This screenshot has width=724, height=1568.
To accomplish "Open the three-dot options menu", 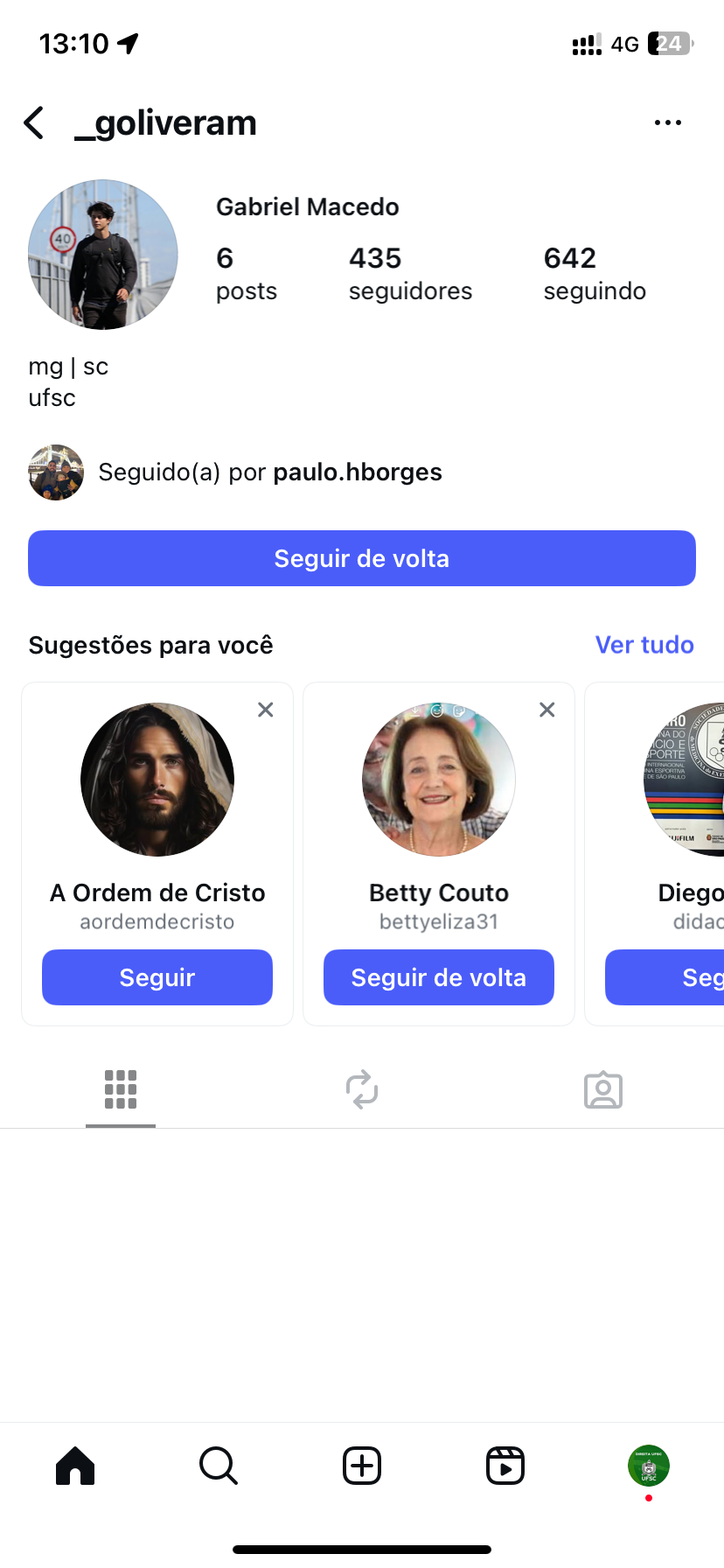I will [x=667, y=123].
